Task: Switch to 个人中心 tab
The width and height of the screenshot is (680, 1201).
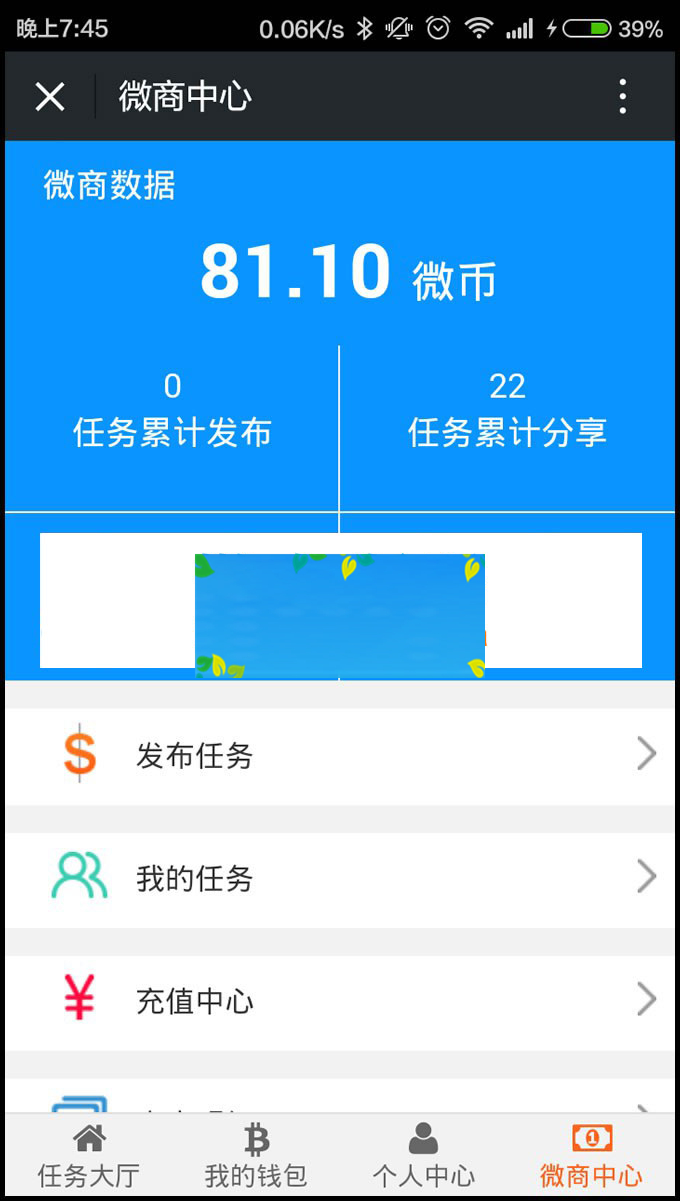Action: (x=423, y=1156)
